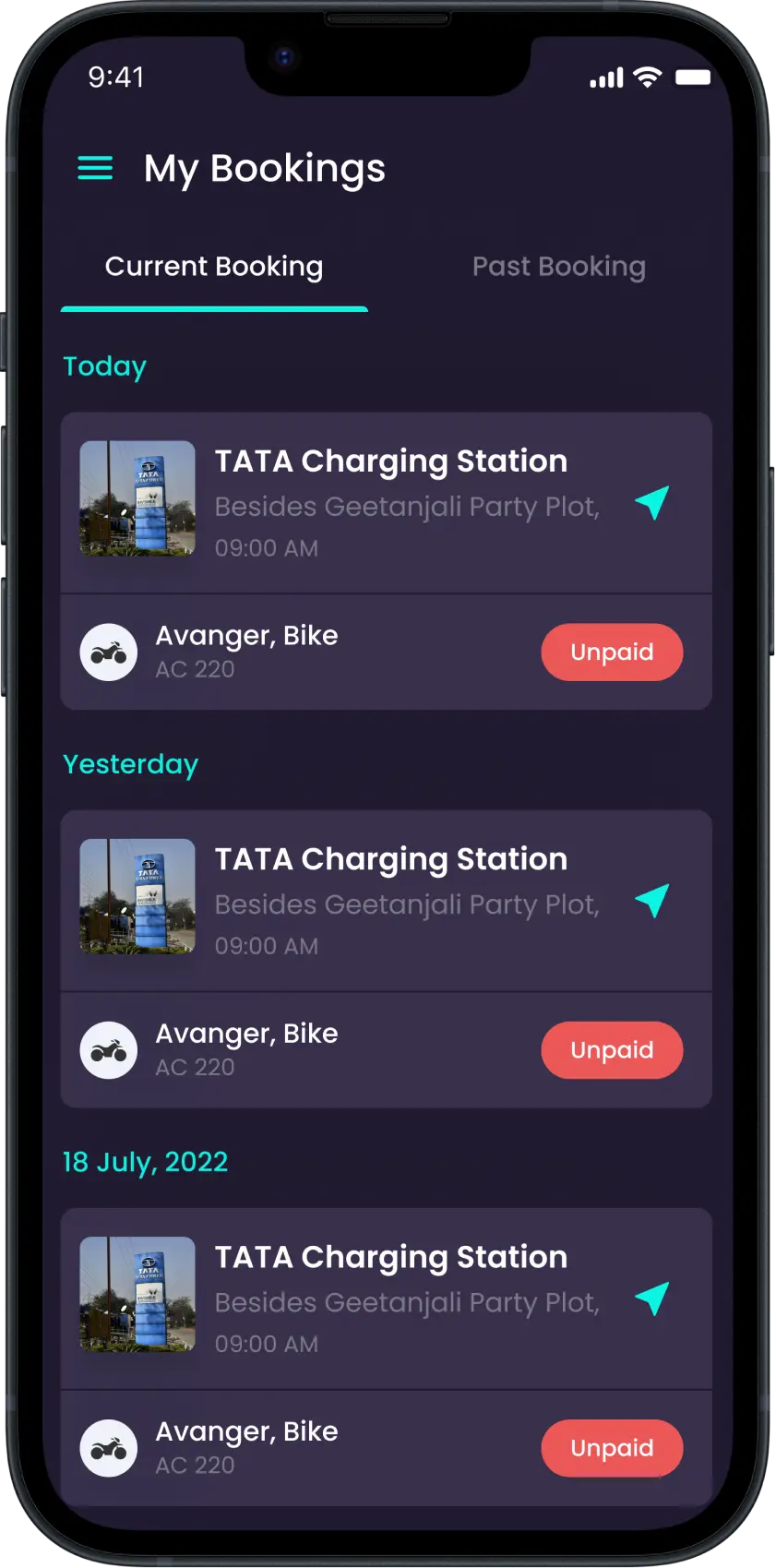This screenshot has width=776, height=1568.
Task: Tap Unpaid on Today's booking
Action: click(612, 652)
